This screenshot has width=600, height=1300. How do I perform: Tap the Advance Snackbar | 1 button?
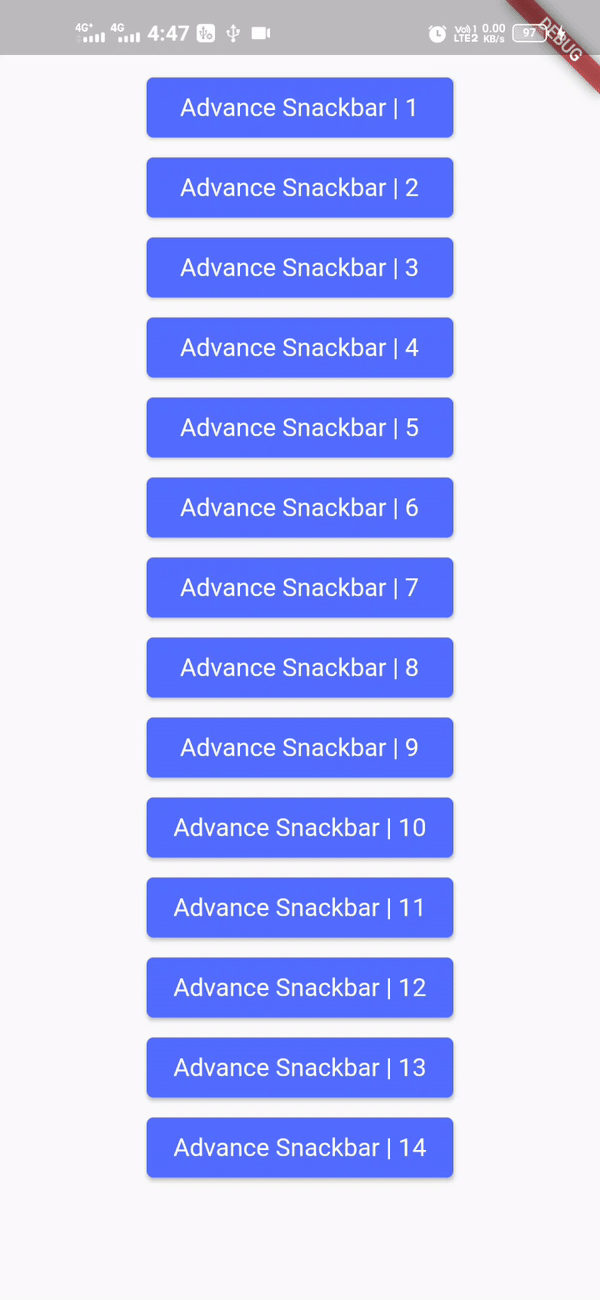[x=300, y=108]
